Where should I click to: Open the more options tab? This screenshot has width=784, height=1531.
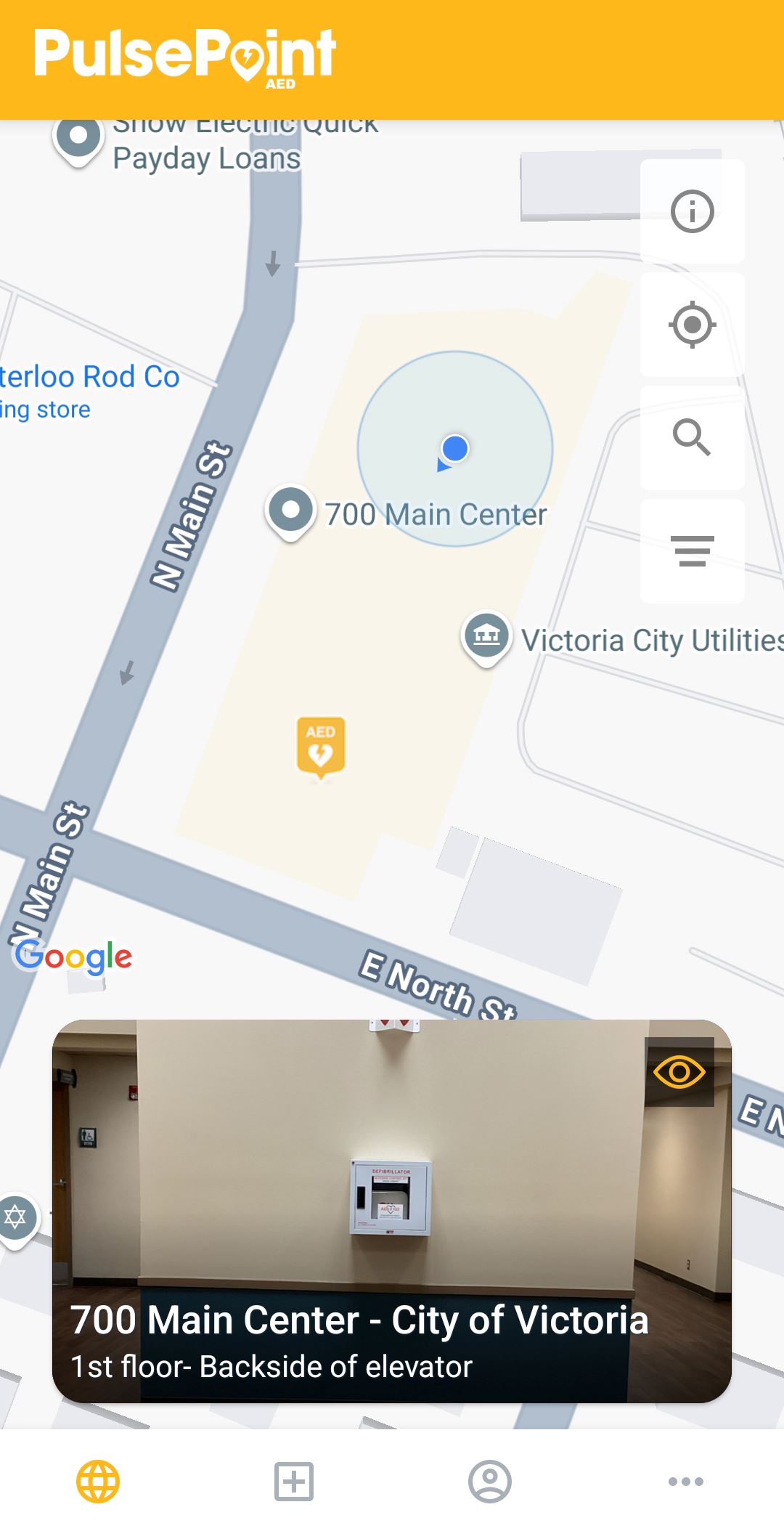pyautogui.click(x=686, y=1482)
